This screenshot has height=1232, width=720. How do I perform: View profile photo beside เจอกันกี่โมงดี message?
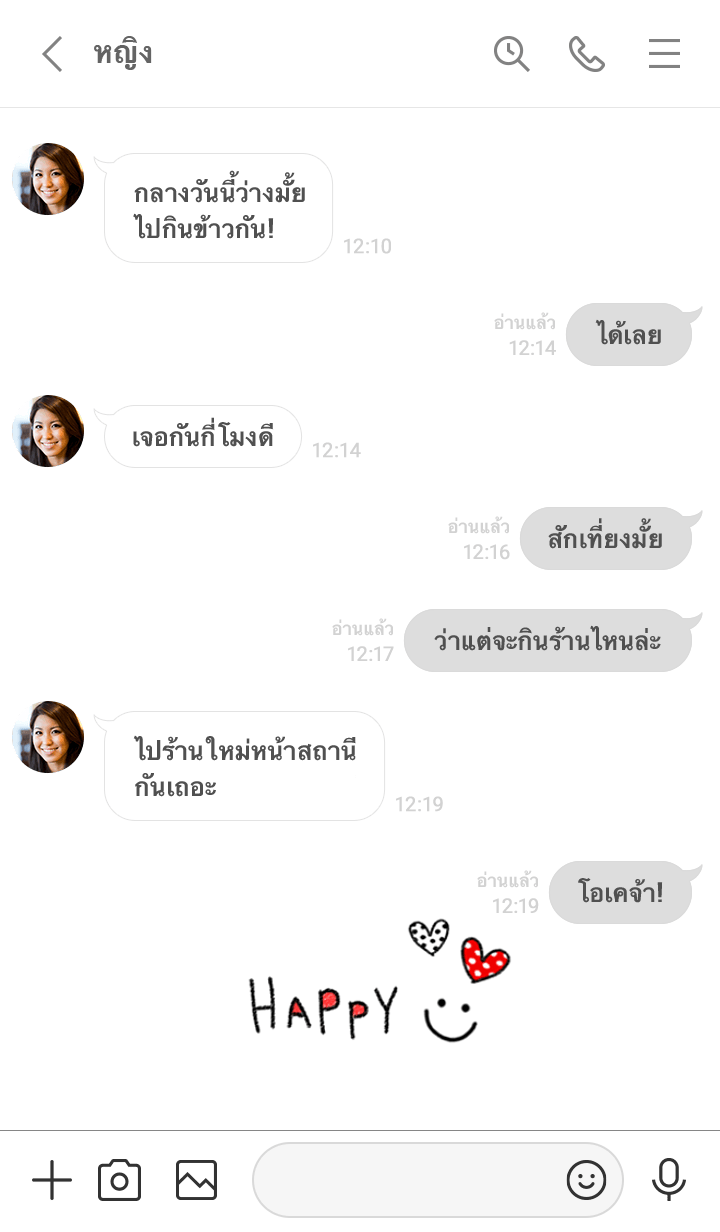pyautogui.click(x=48, y=431)
